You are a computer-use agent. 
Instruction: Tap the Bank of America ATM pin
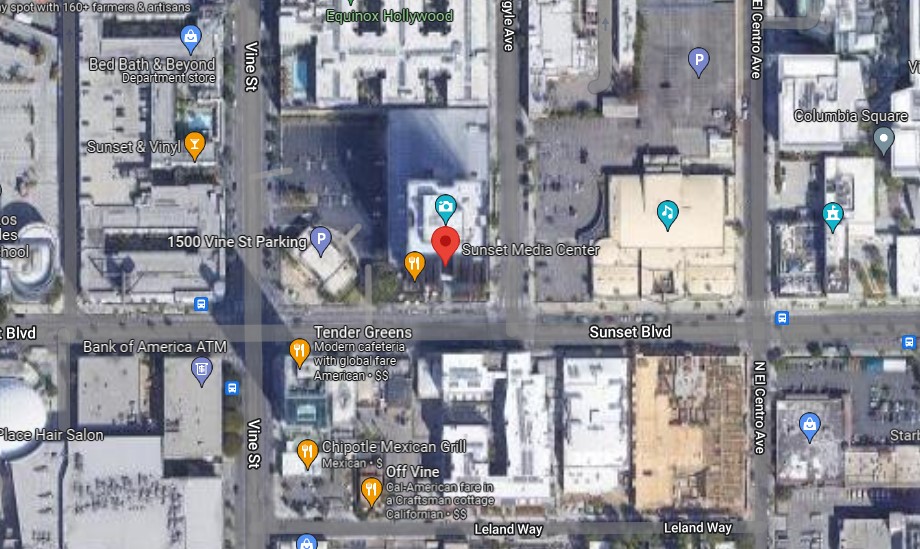(202, 371)
